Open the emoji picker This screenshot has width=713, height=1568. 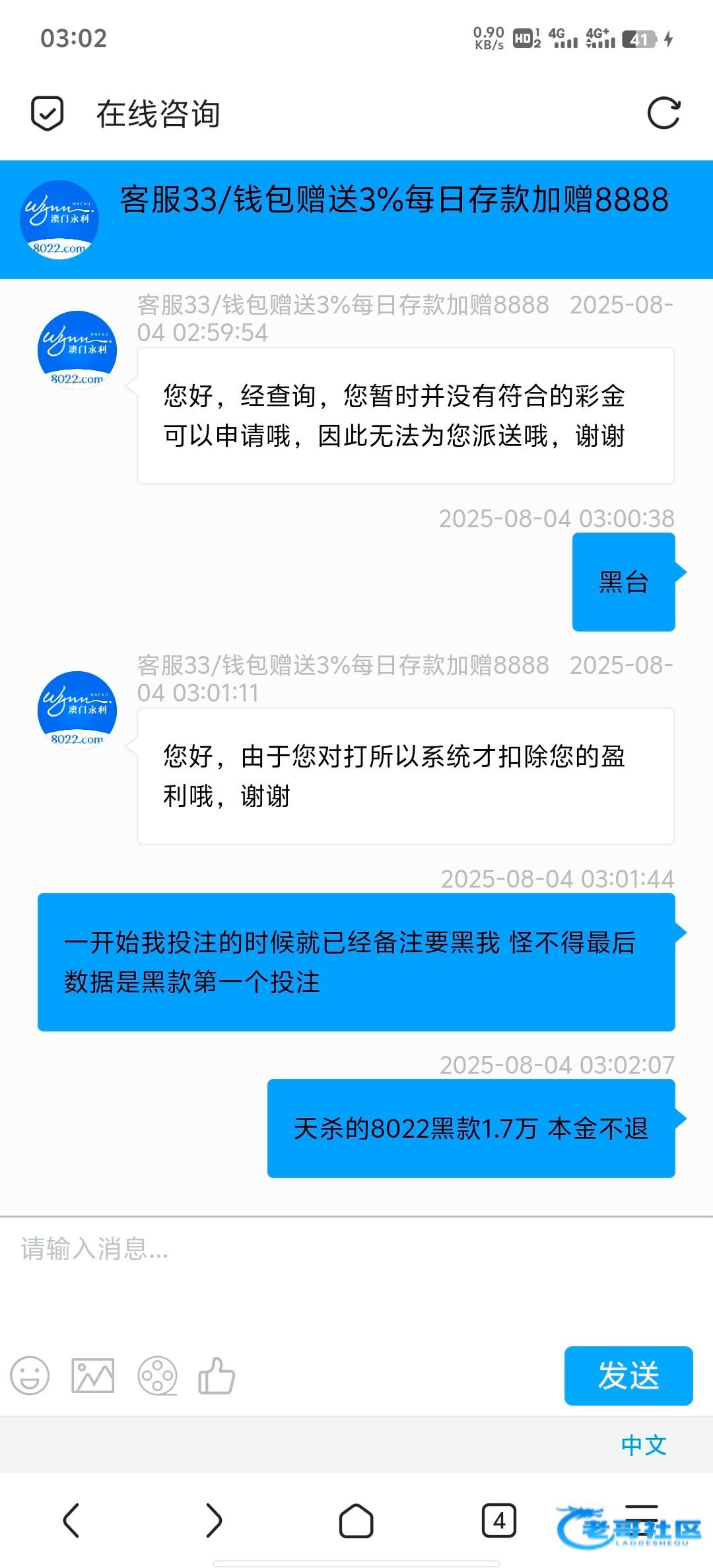(x=30, y=1376)
